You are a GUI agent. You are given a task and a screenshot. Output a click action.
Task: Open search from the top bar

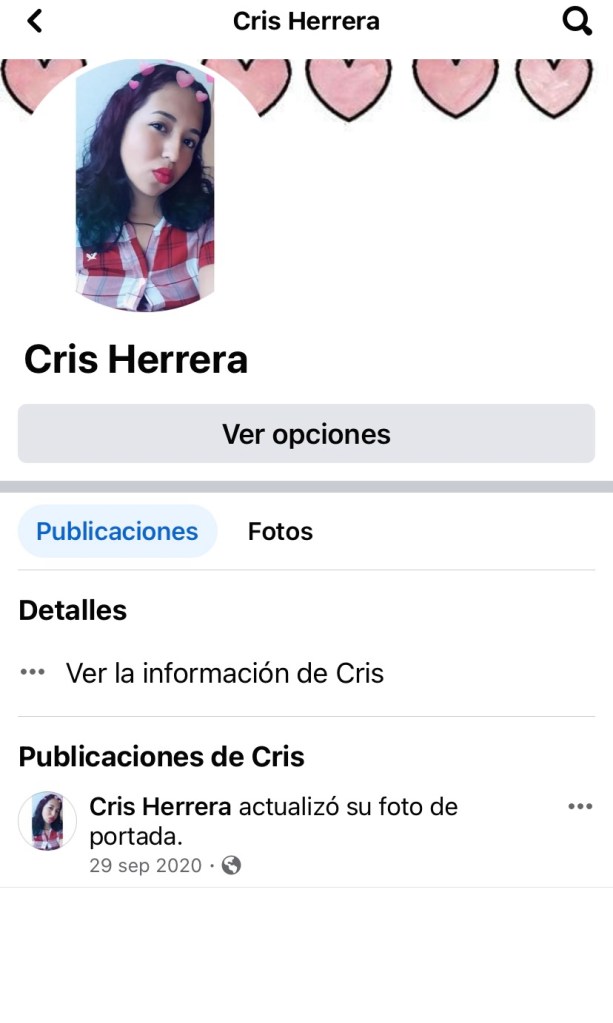(577, 21)
